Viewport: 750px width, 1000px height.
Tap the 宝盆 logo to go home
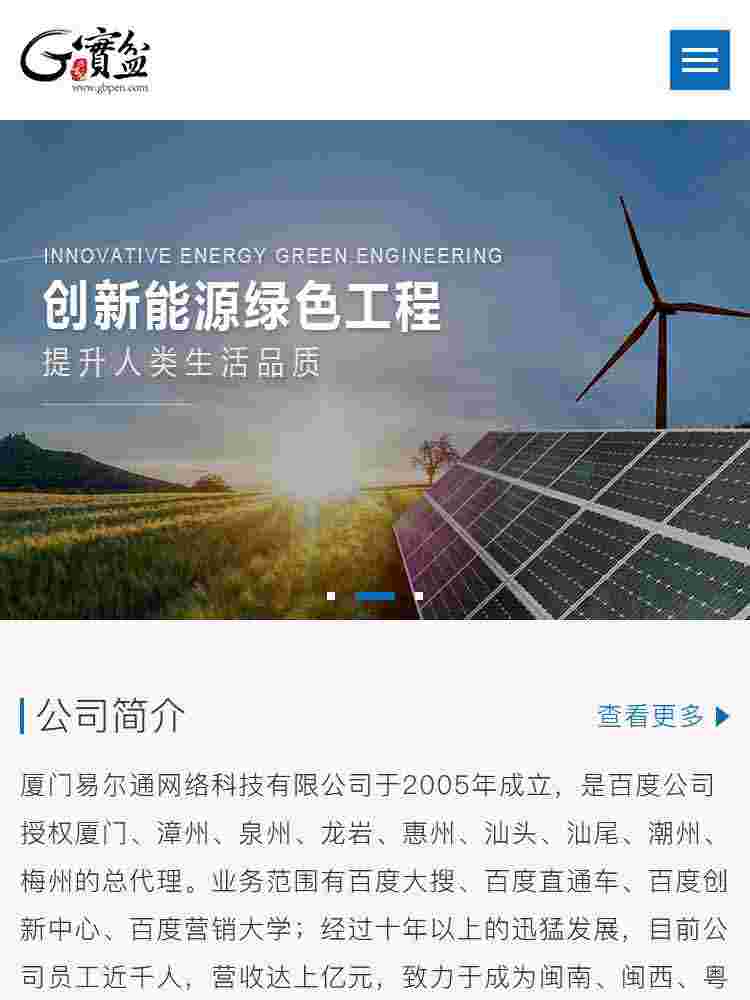(x=86, y=60)
